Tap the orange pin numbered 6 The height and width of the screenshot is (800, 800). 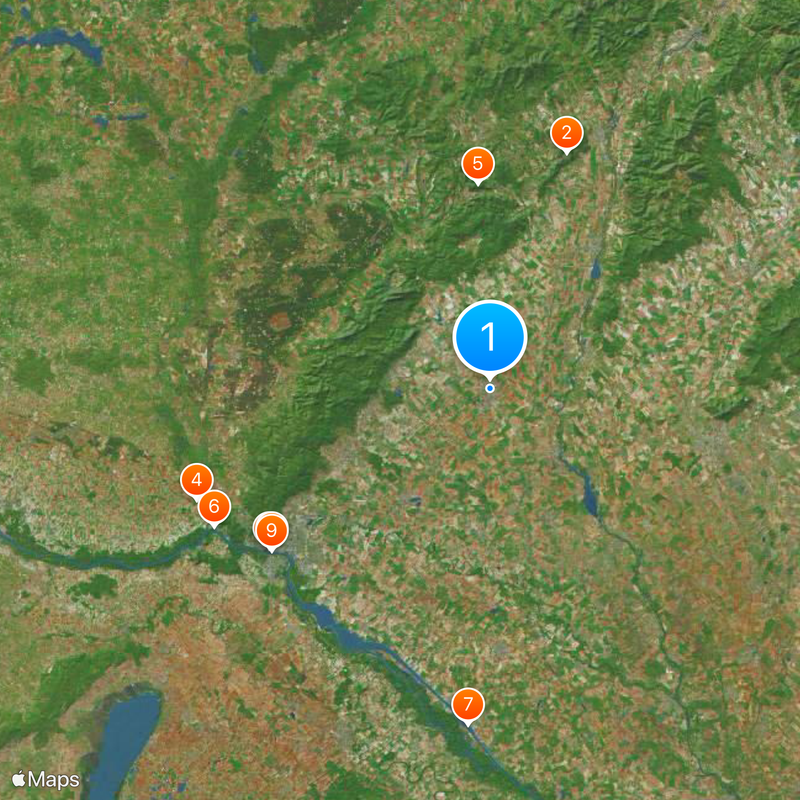[x=213, y=506]
